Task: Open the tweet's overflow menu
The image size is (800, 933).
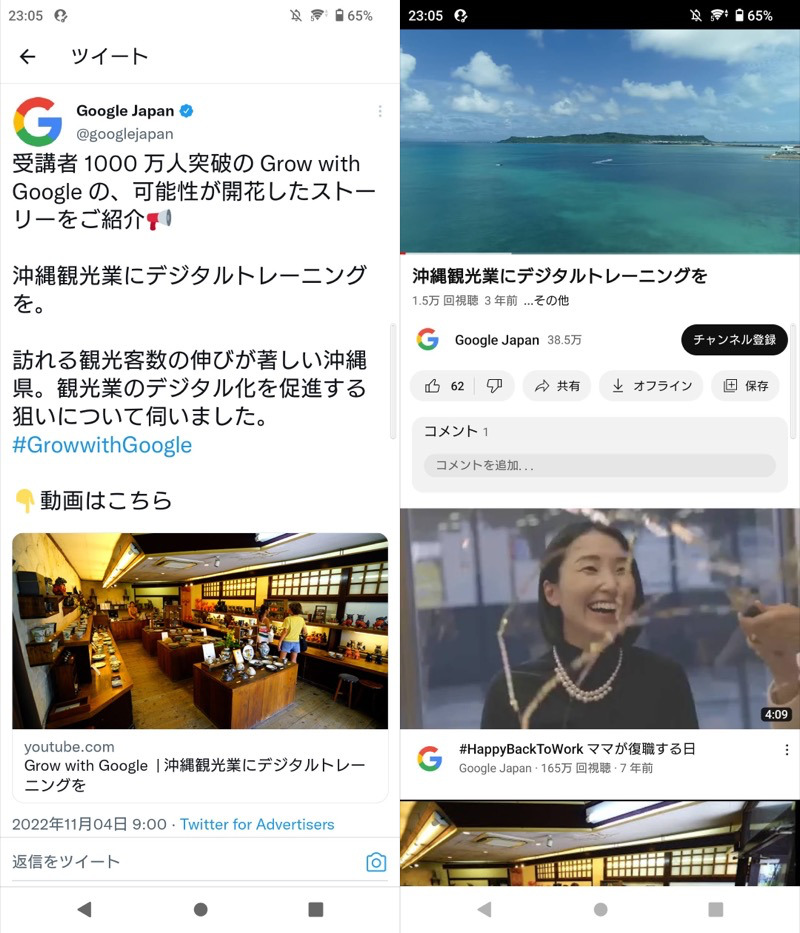Action: [380, 111]
